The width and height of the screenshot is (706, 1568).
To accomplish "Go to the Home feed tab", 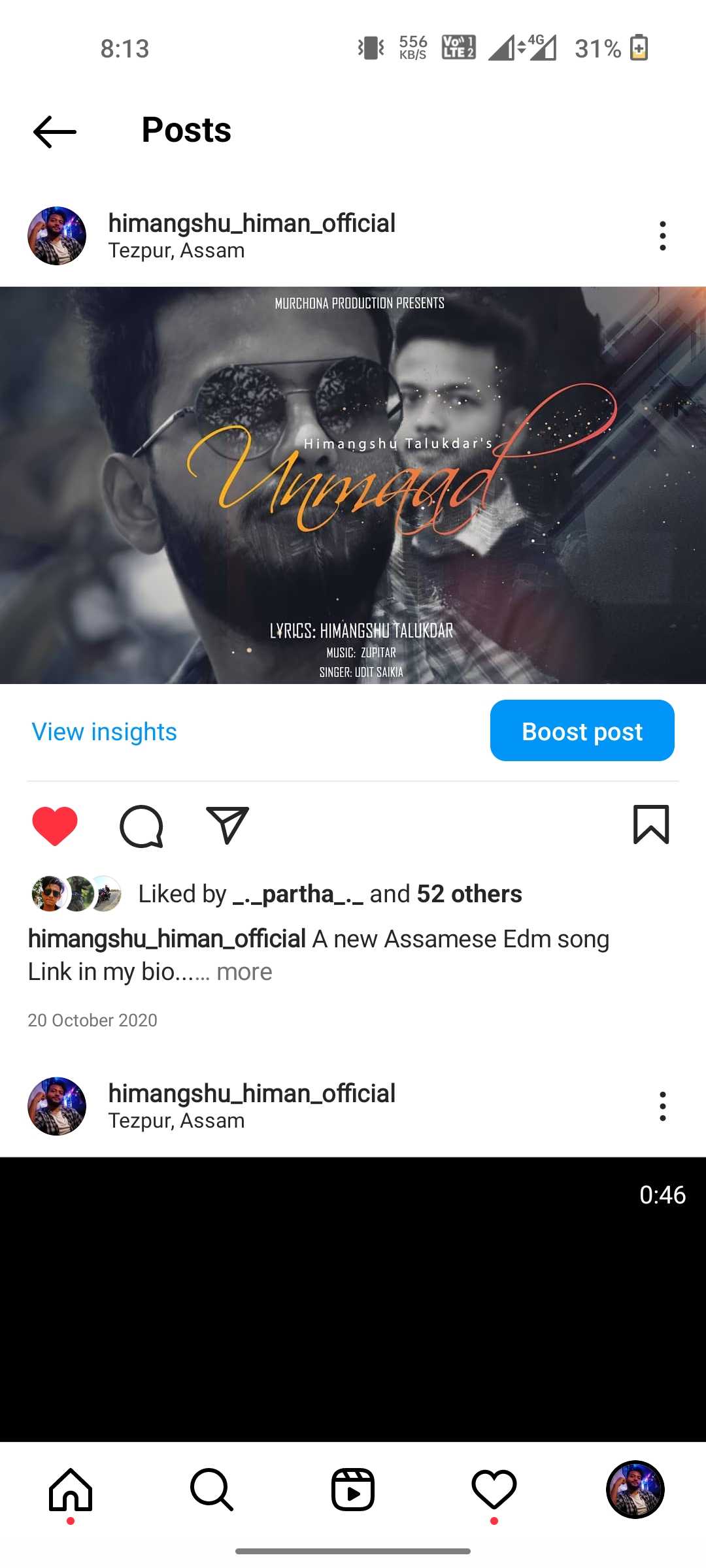I will [71, 1490].
